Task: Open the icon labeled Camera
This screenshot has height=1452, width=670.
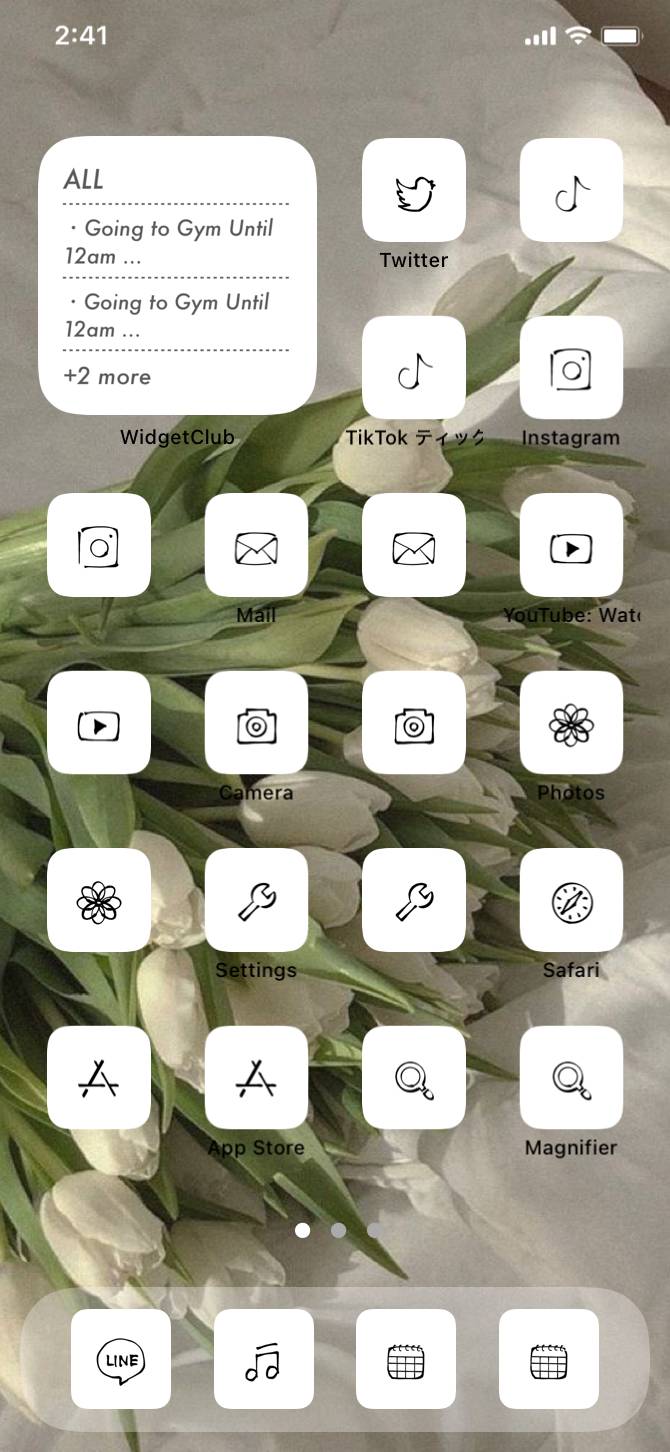Action: tap(256, 722)
